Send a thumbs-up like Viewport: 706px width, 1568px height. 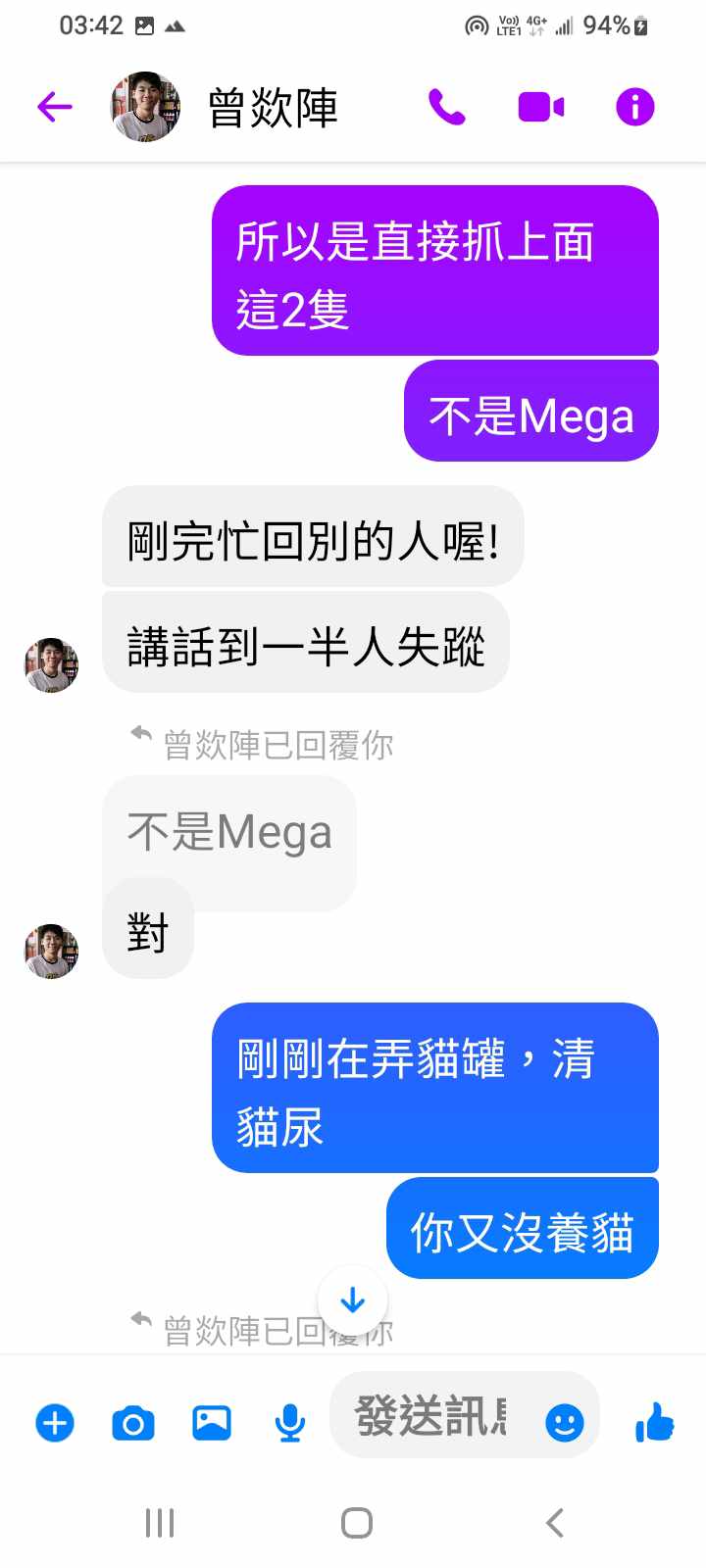(x=654, y=1422)
